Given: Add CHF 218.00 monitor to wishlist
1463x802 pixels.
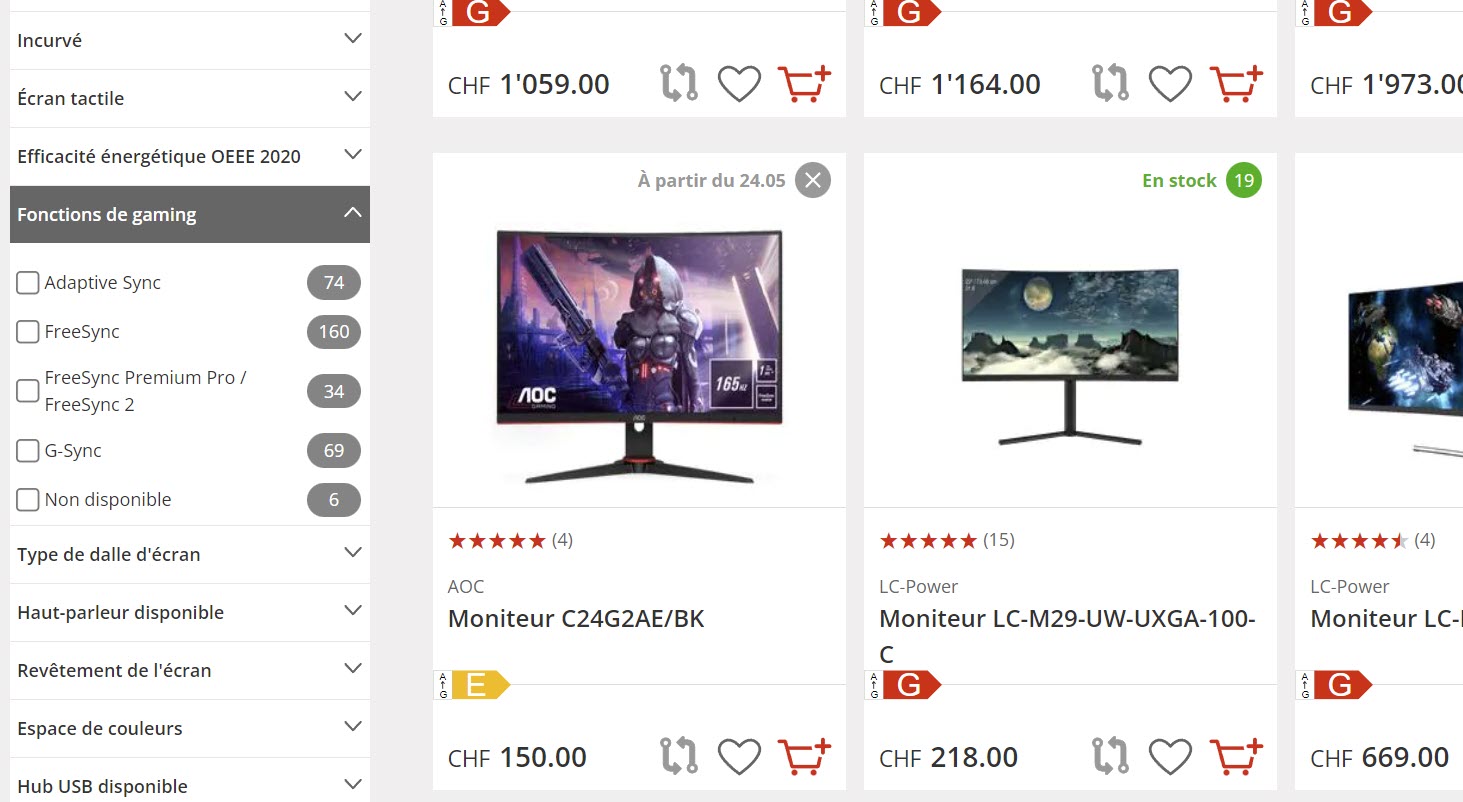Looking at the screenshot, I should point(1170,757).
